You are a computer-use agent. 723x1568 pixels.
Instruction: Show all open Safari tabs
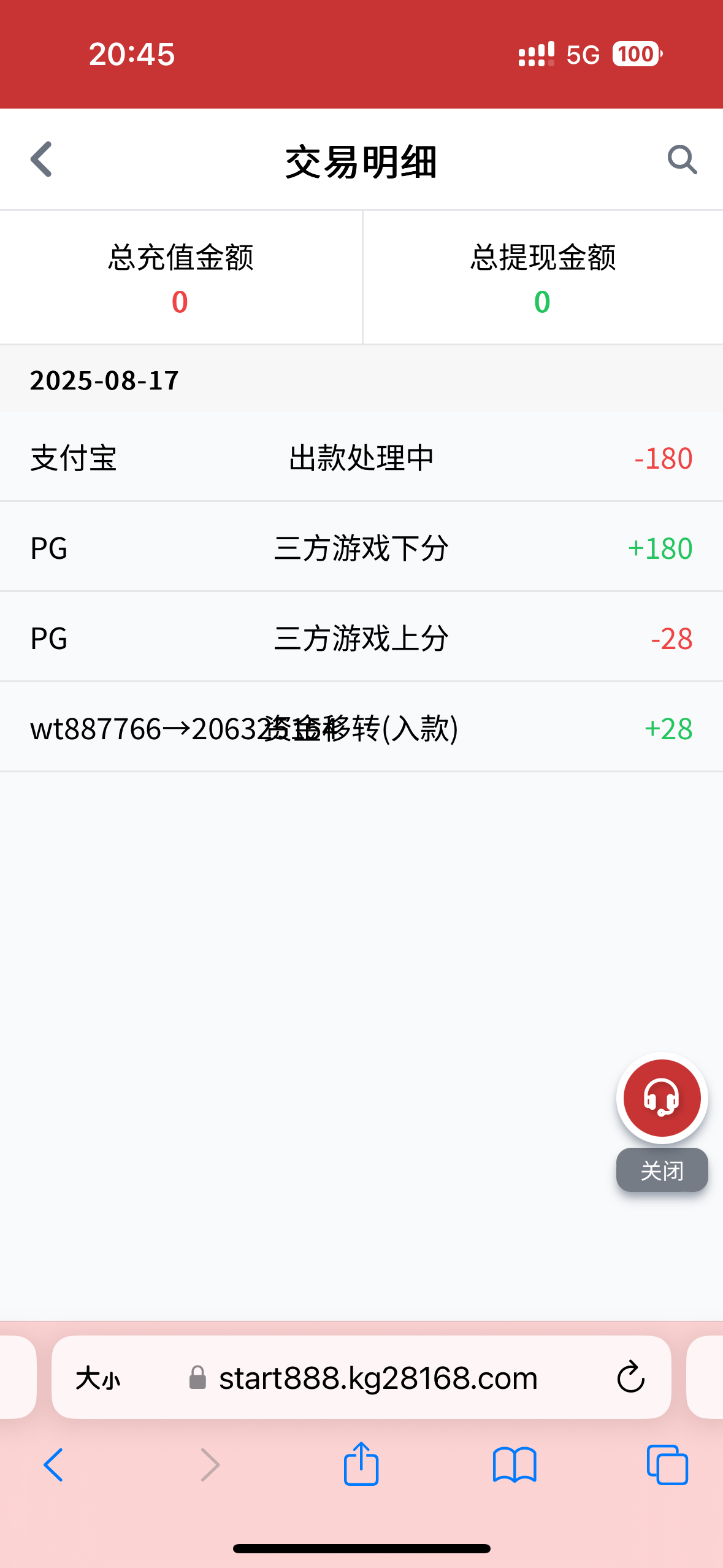click(667, 1465)
